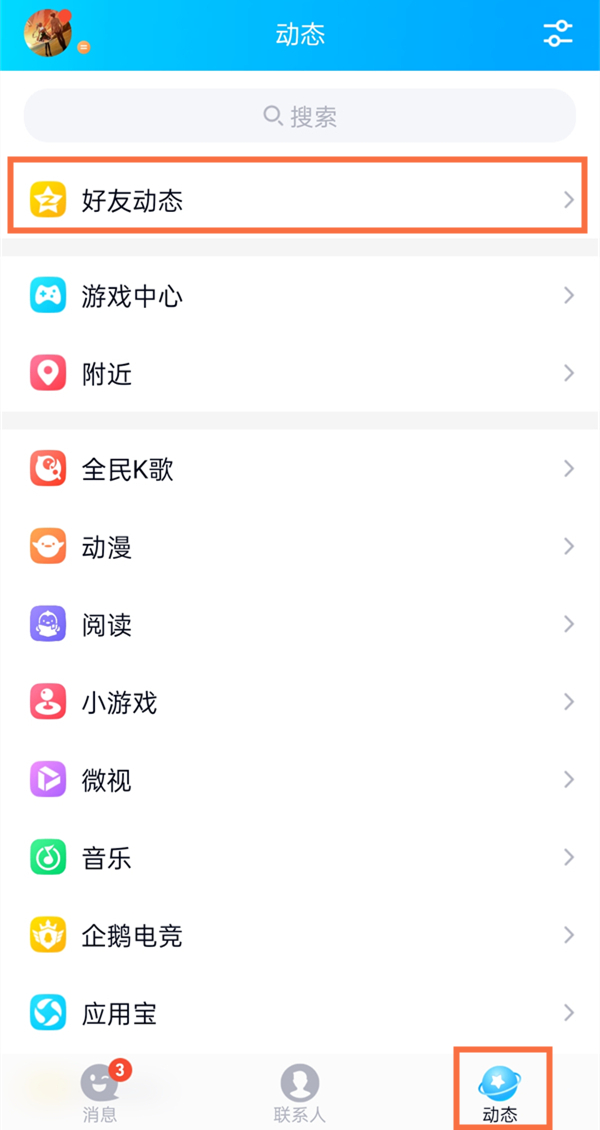Go to 动漫 section

click(x=300, y=547)
